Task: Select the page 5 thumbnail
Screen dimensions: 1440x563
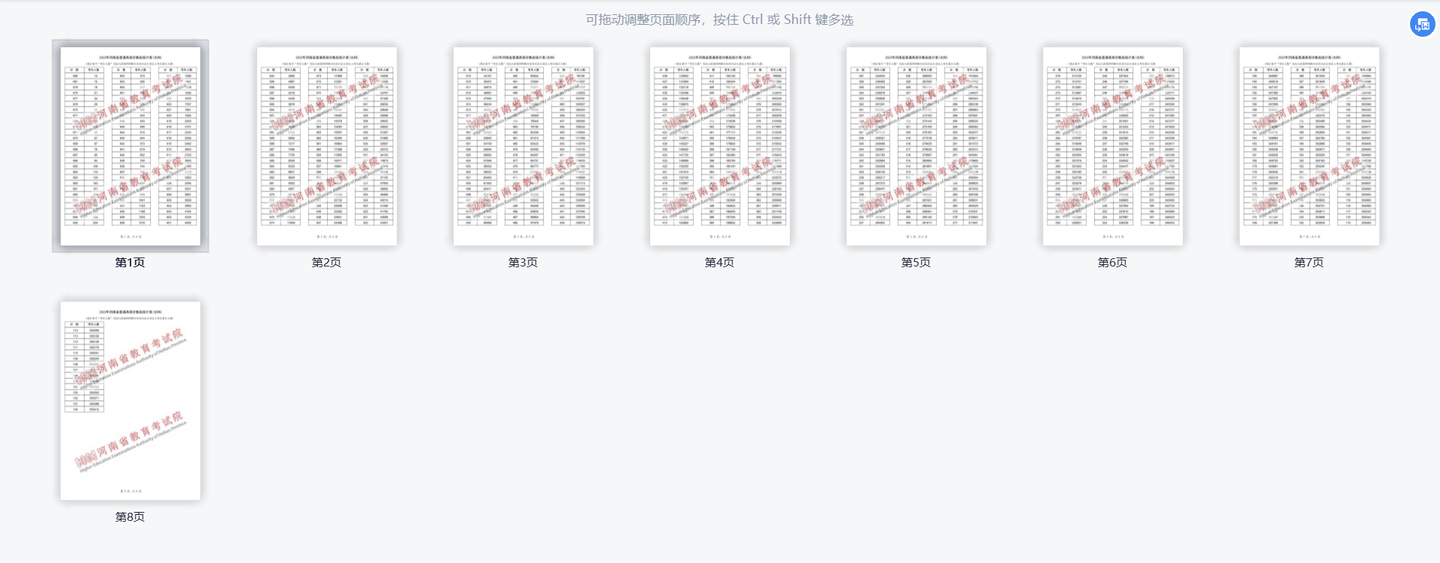Action: coord(916,146)
